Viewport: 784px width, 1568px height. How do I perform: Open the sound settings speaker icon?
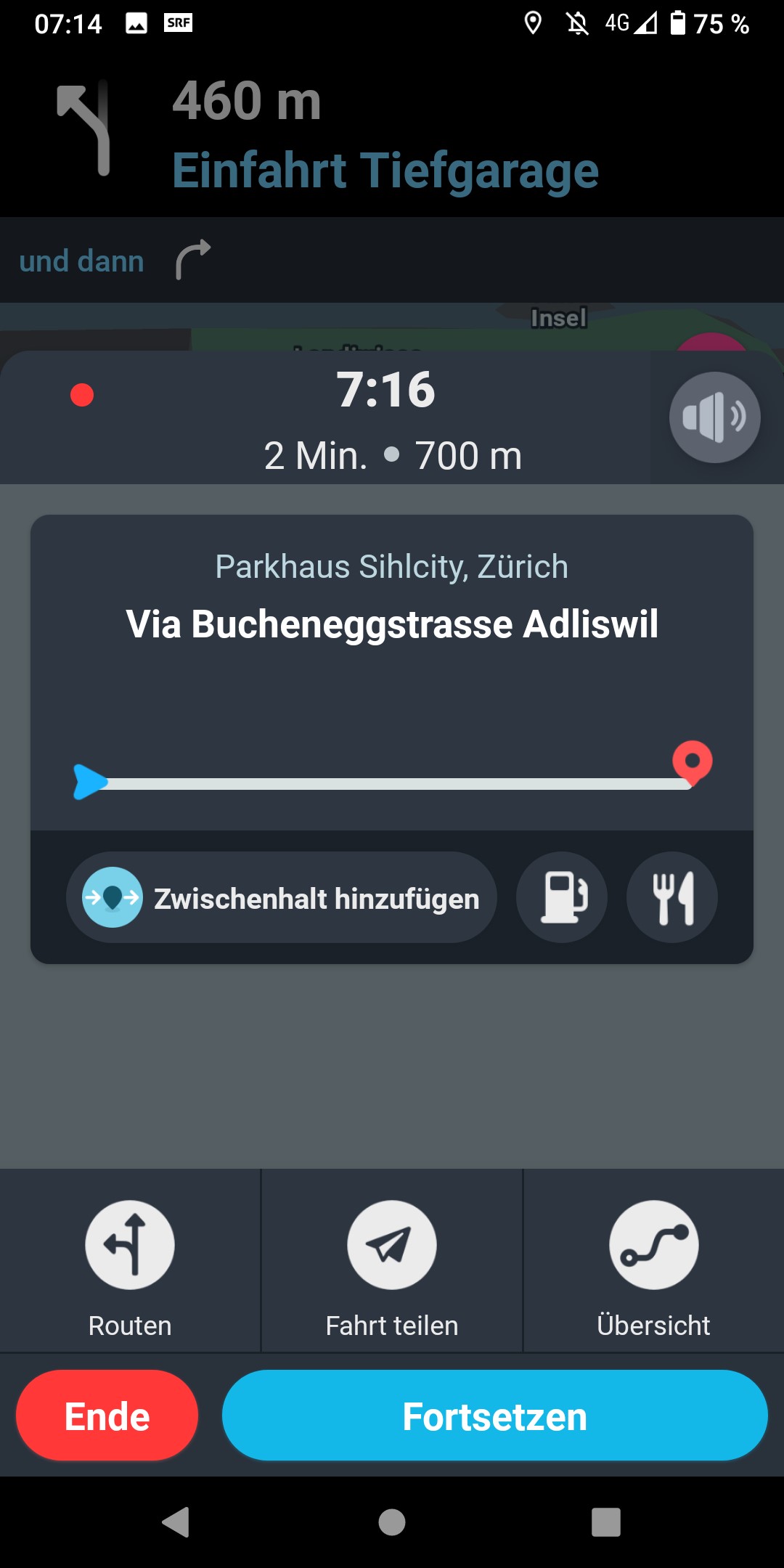pyautogui.click(x=714, y=417)
